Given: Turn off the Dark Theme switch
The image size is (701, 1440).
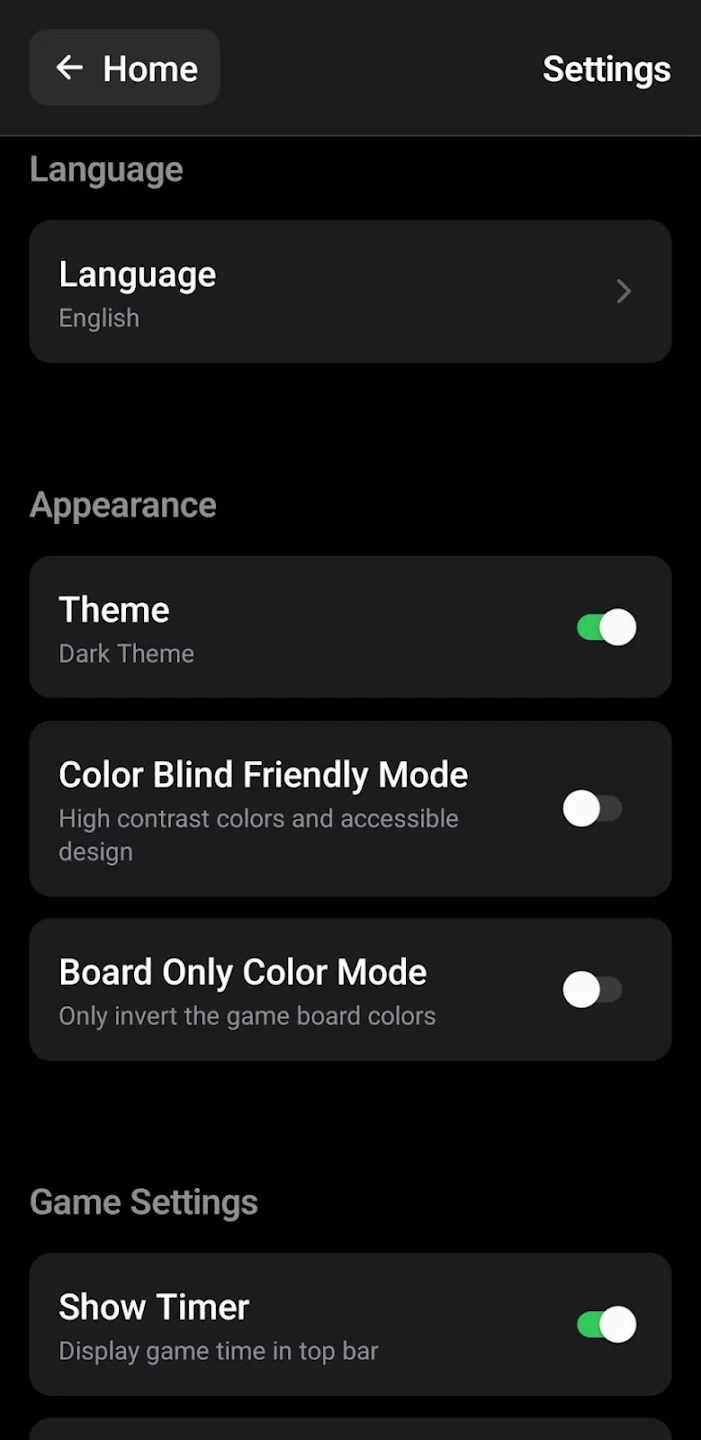Looking at the screenshot, I should 606,627.
